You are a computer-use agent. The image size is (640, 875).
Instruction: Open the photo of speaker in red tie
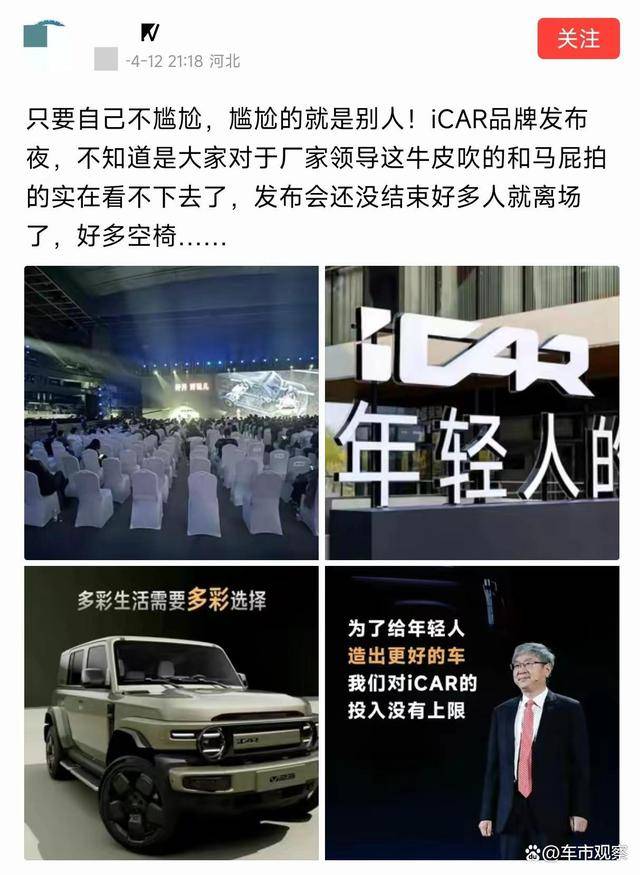pos(471,713)
